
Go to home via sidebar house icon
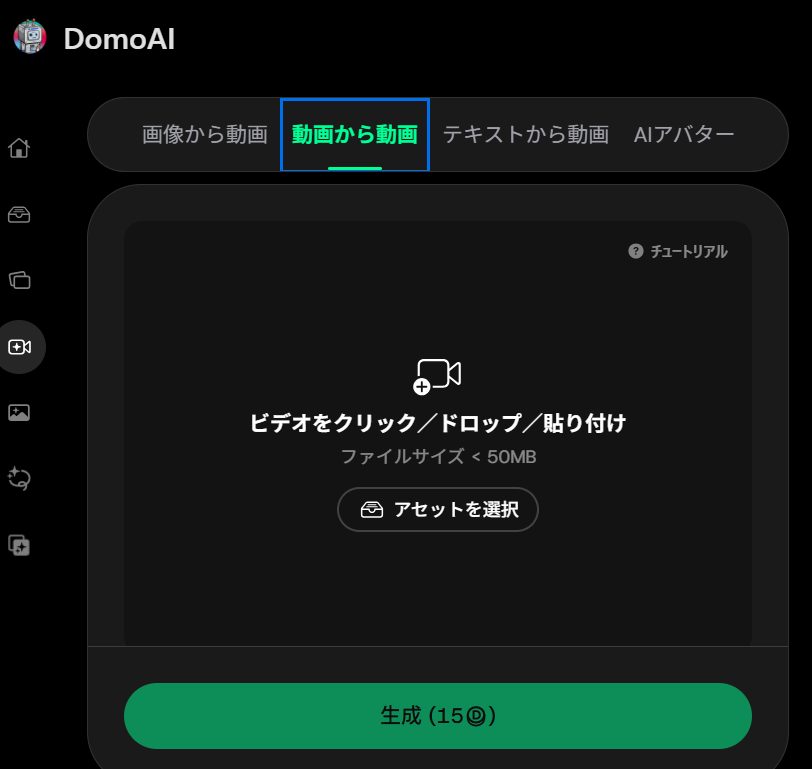(x=19, y=149)
